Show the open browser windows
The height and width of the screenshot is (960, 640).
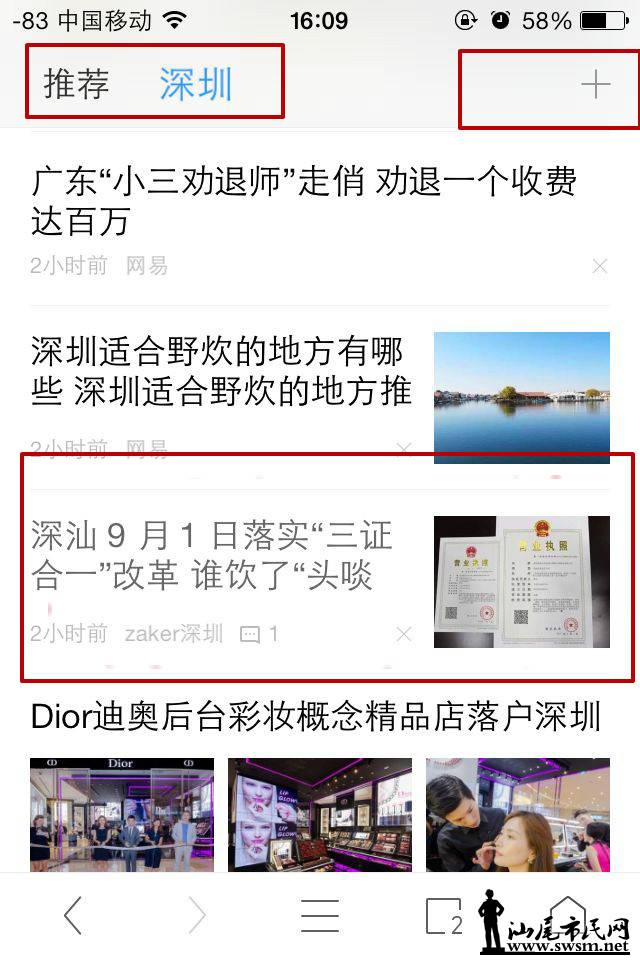444,915
